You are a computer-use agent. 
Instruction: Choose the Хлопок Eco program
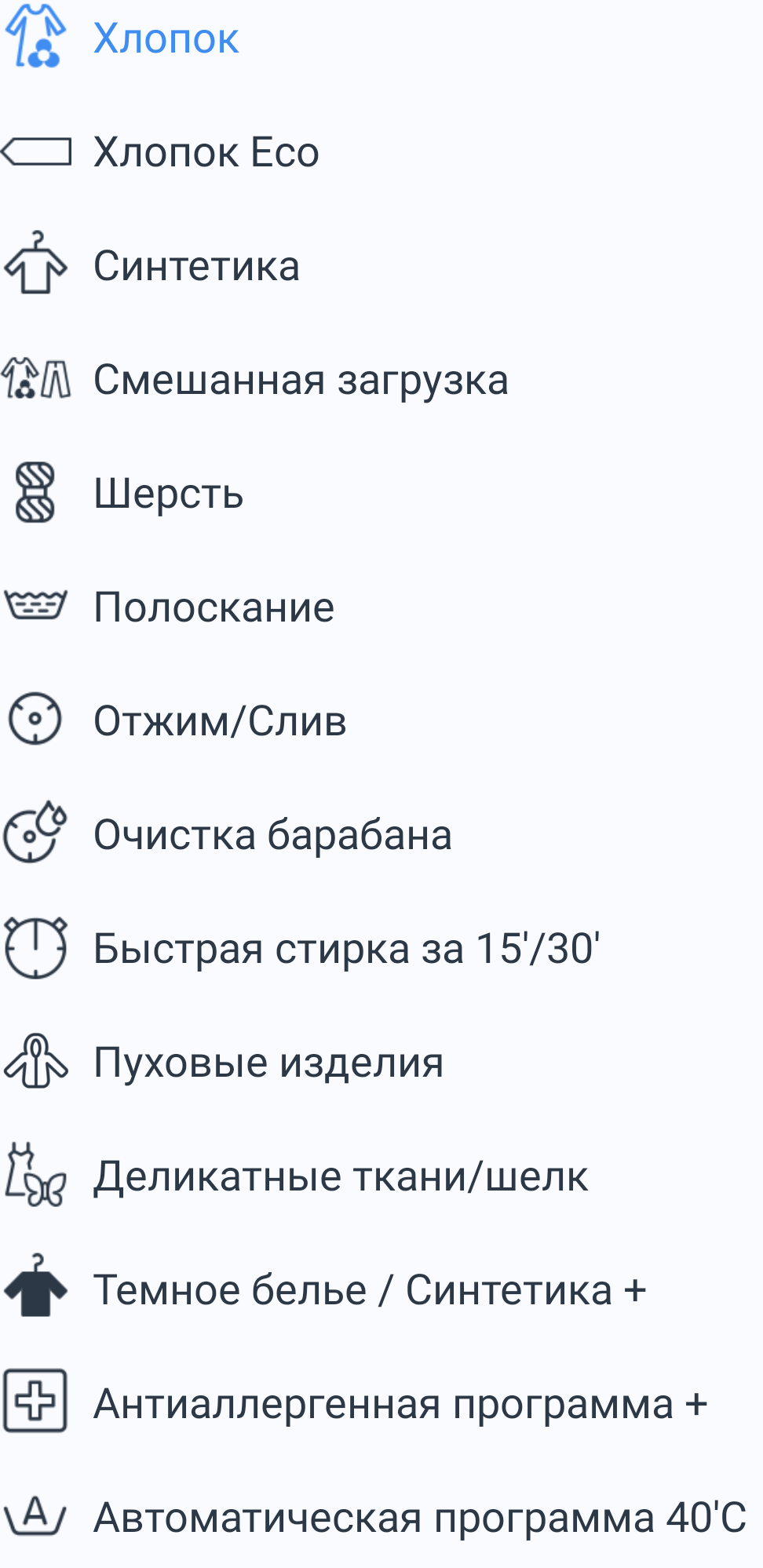tap(206, 152)
